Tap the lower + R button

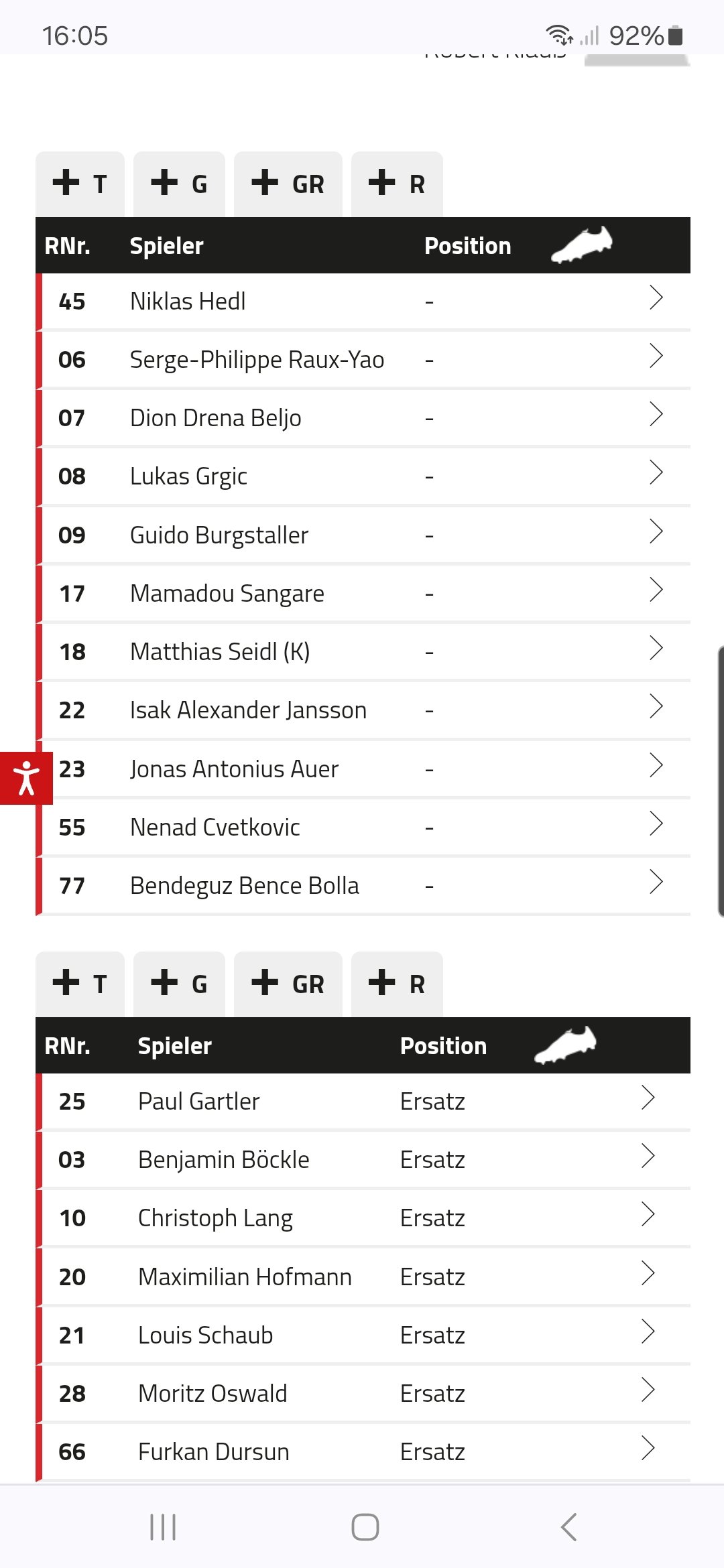coord(397,984)
